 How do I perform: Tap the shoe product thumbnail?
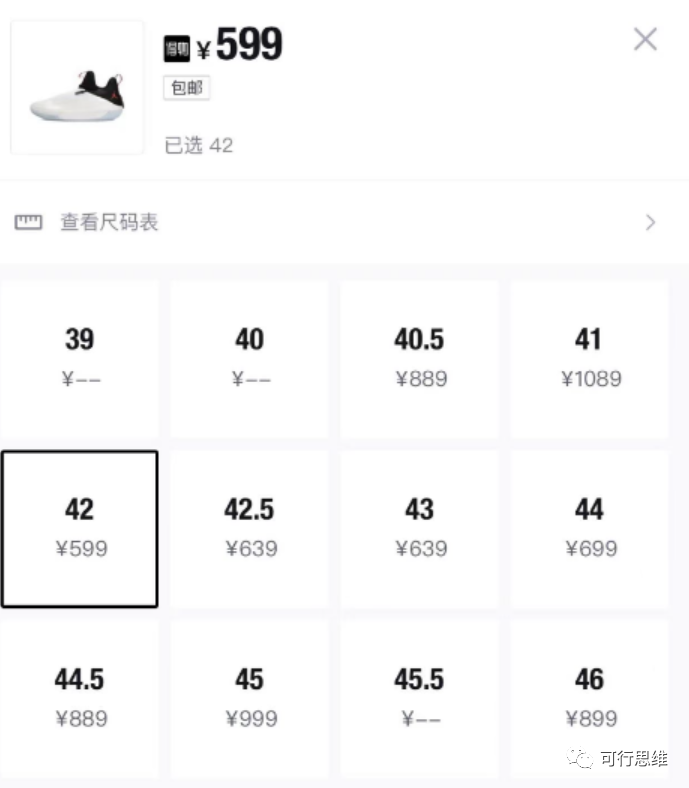tap(77, 88)
